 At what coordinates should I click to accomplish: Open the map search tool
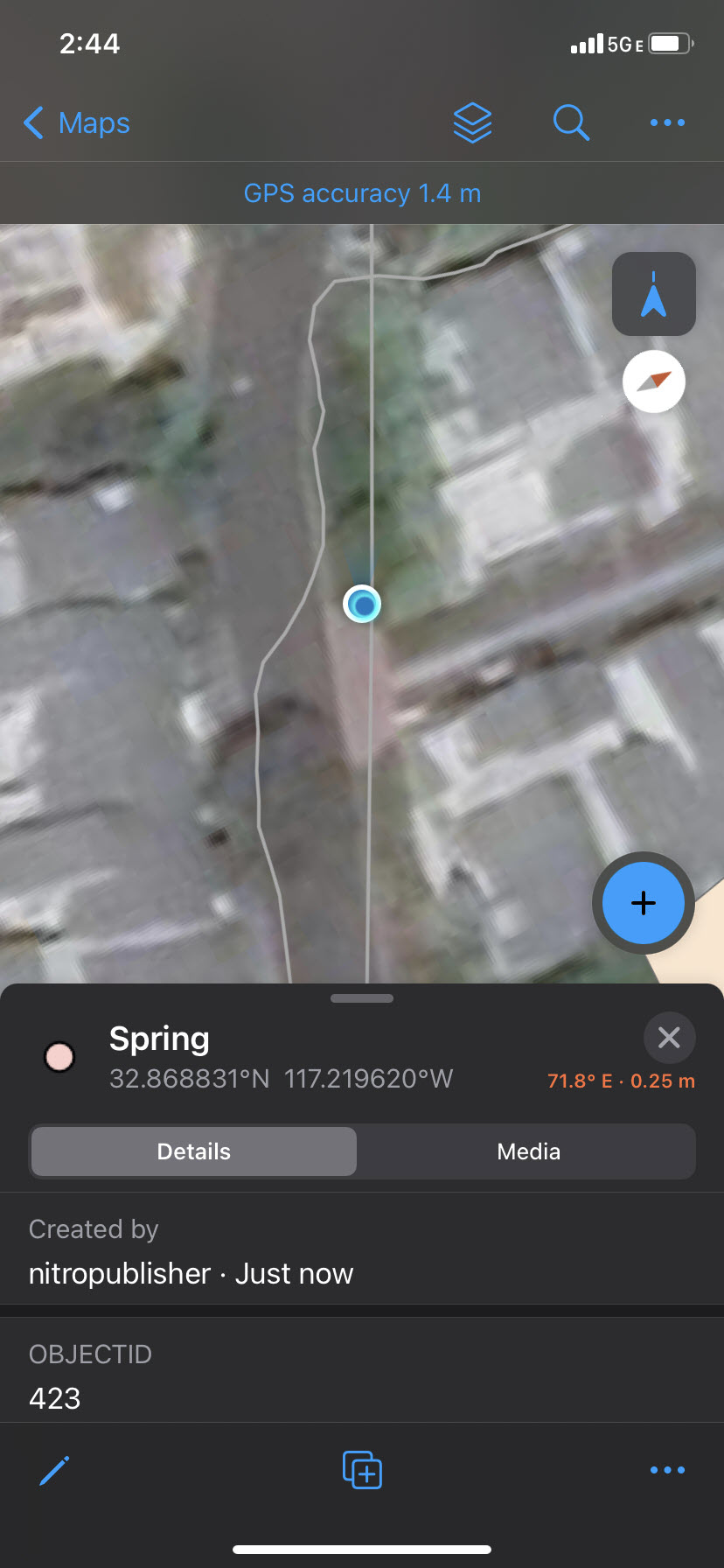[x=570, y=122]
